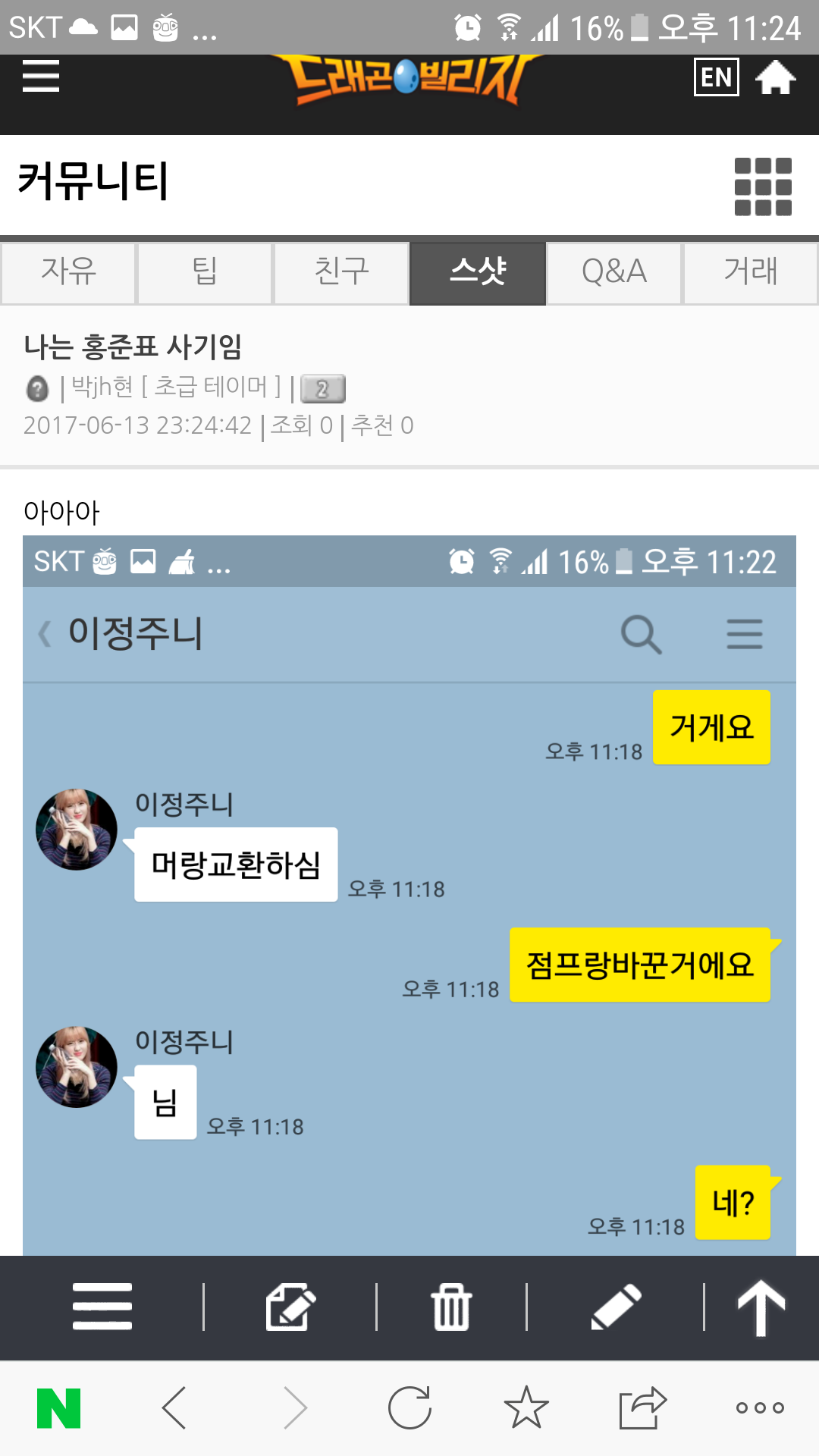819x1456 pixels.
Task: Switch site language with the EN button
Action: [x=716, y=77]
